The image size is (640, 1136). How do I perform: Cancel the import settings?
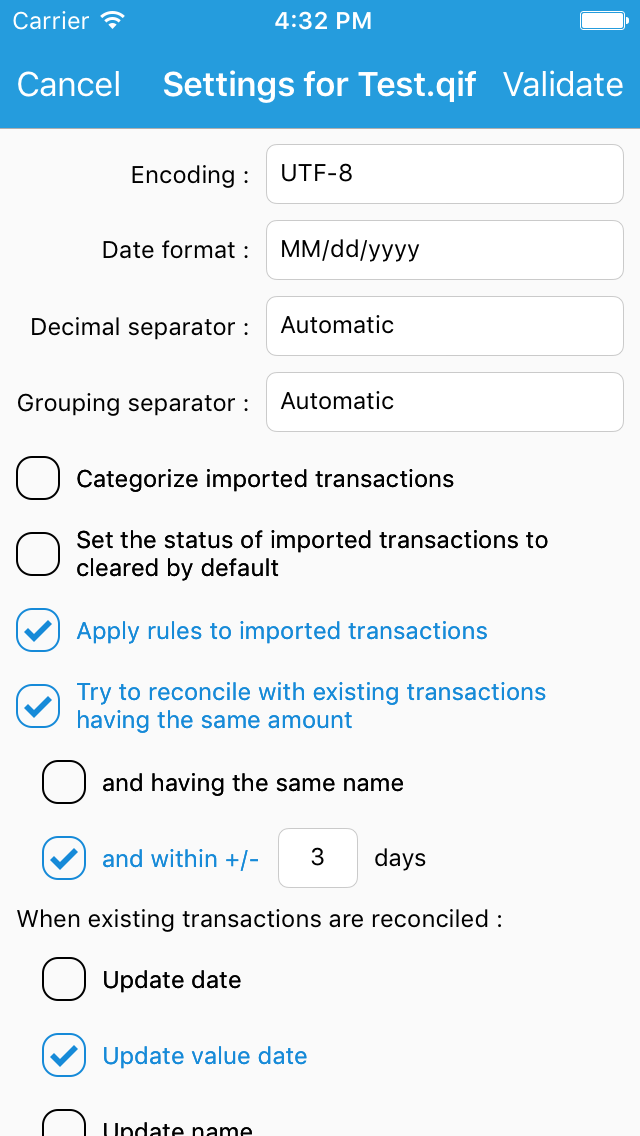tap(68, 84)
